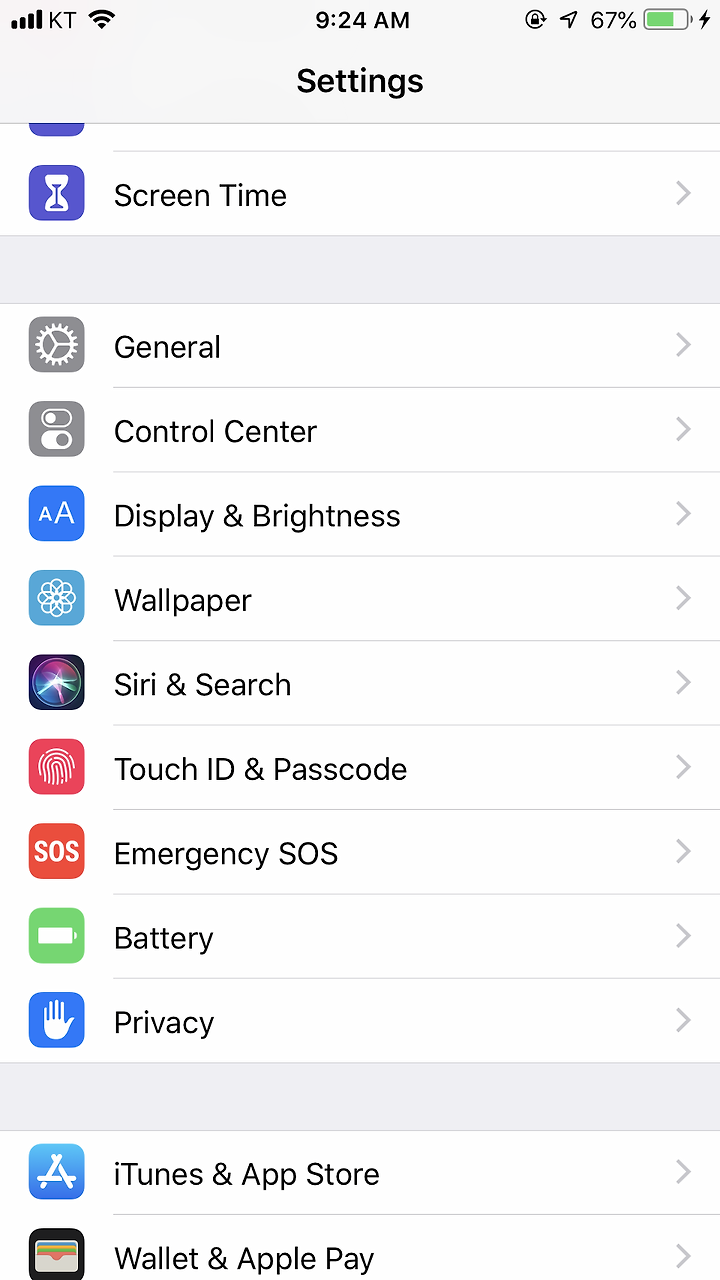Go to Control Center settings
Viewport: 720px width, 1280px height.
click(360, 430)
